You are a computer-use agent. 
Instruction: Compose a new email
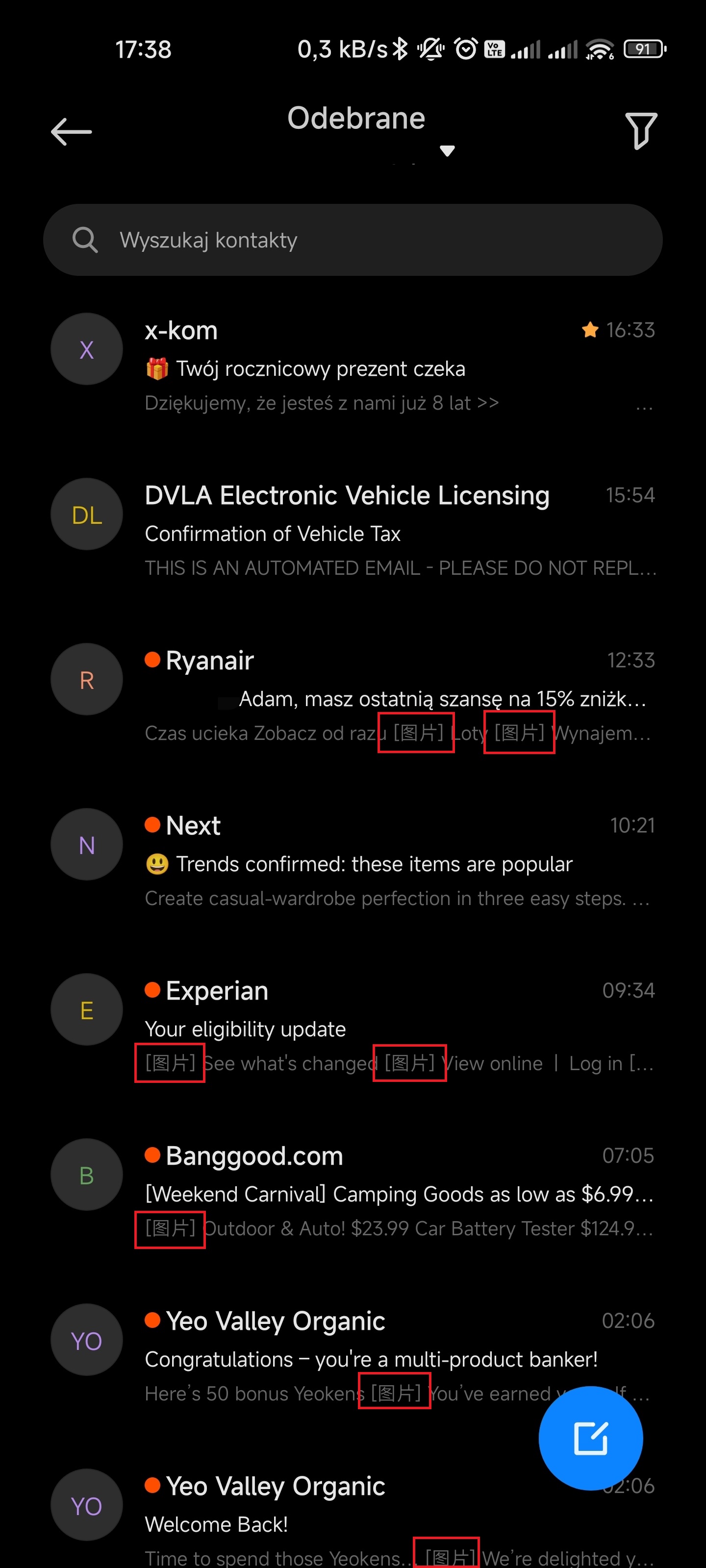590,1438
